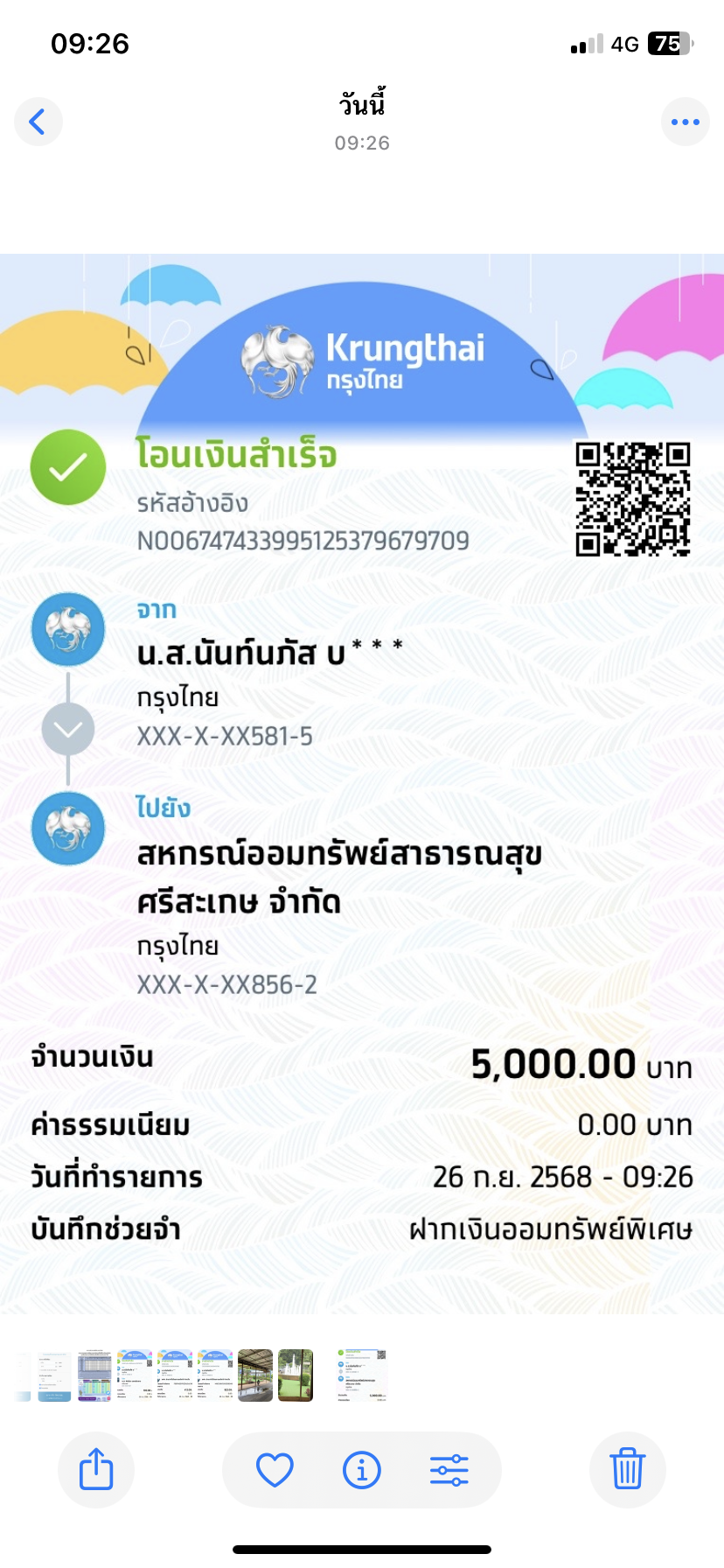
Task: Share this transfer slip photo
Action: coord(96,1469)
